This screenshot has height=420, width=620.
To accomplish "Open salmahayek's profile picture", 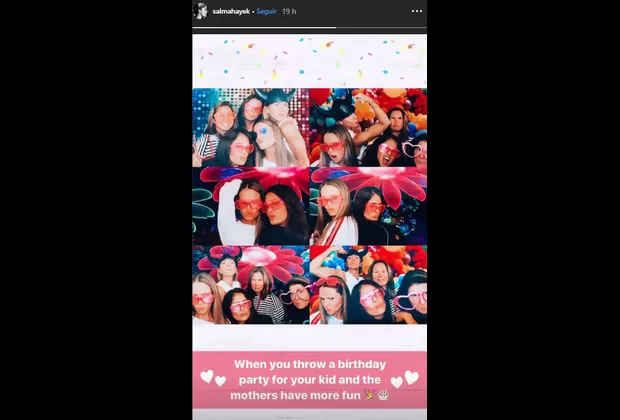I will point(201,11).
